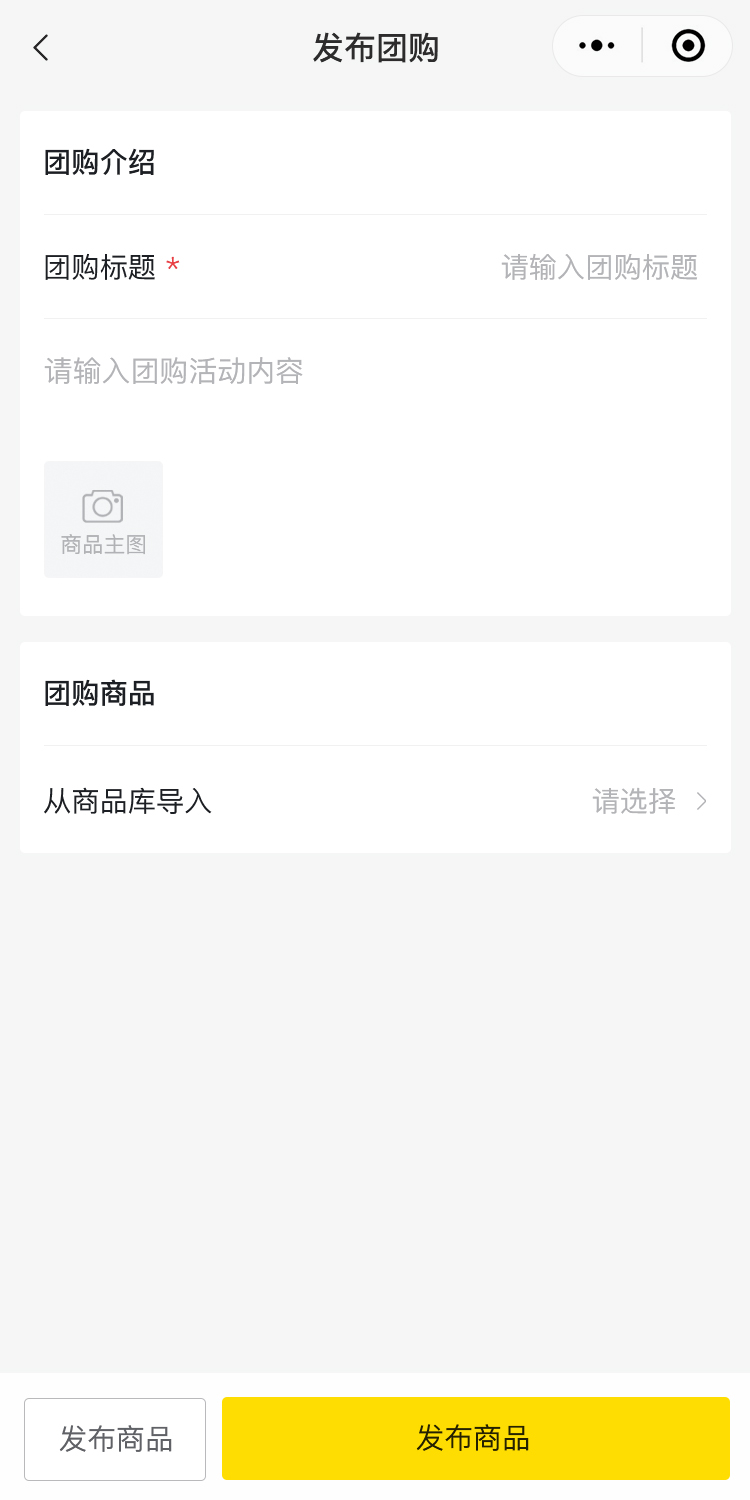Open the mini program more options menu
Image resolution: width=750 pixels, height=1500 pixels.
coord(597,46)
